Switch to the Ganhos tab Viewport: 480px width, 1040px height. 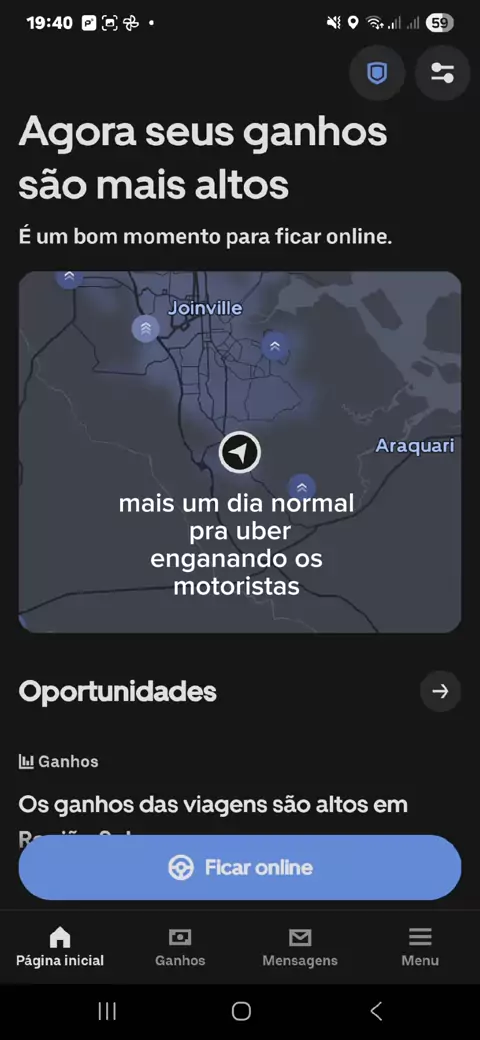tap(180, 947)
